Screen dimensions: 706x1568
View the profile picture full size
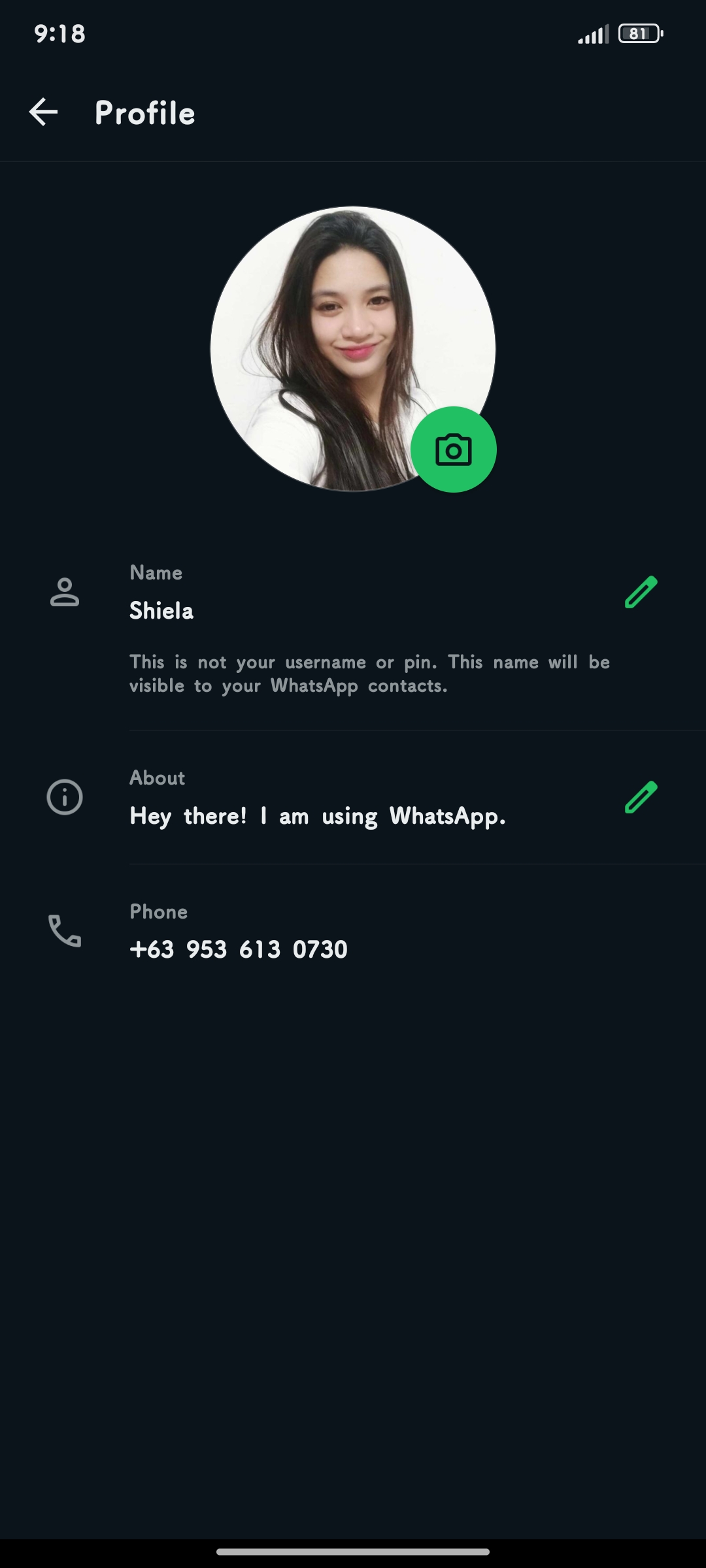coord(353,349)
